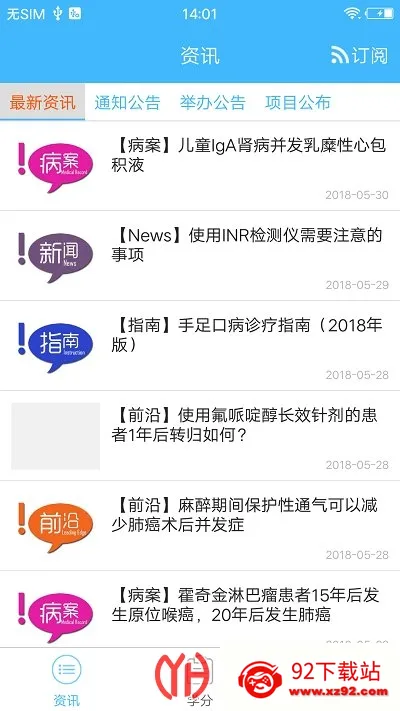Open the News article about INR检测仪
Viewport: 400px width, 711px height.
(200, 256)
